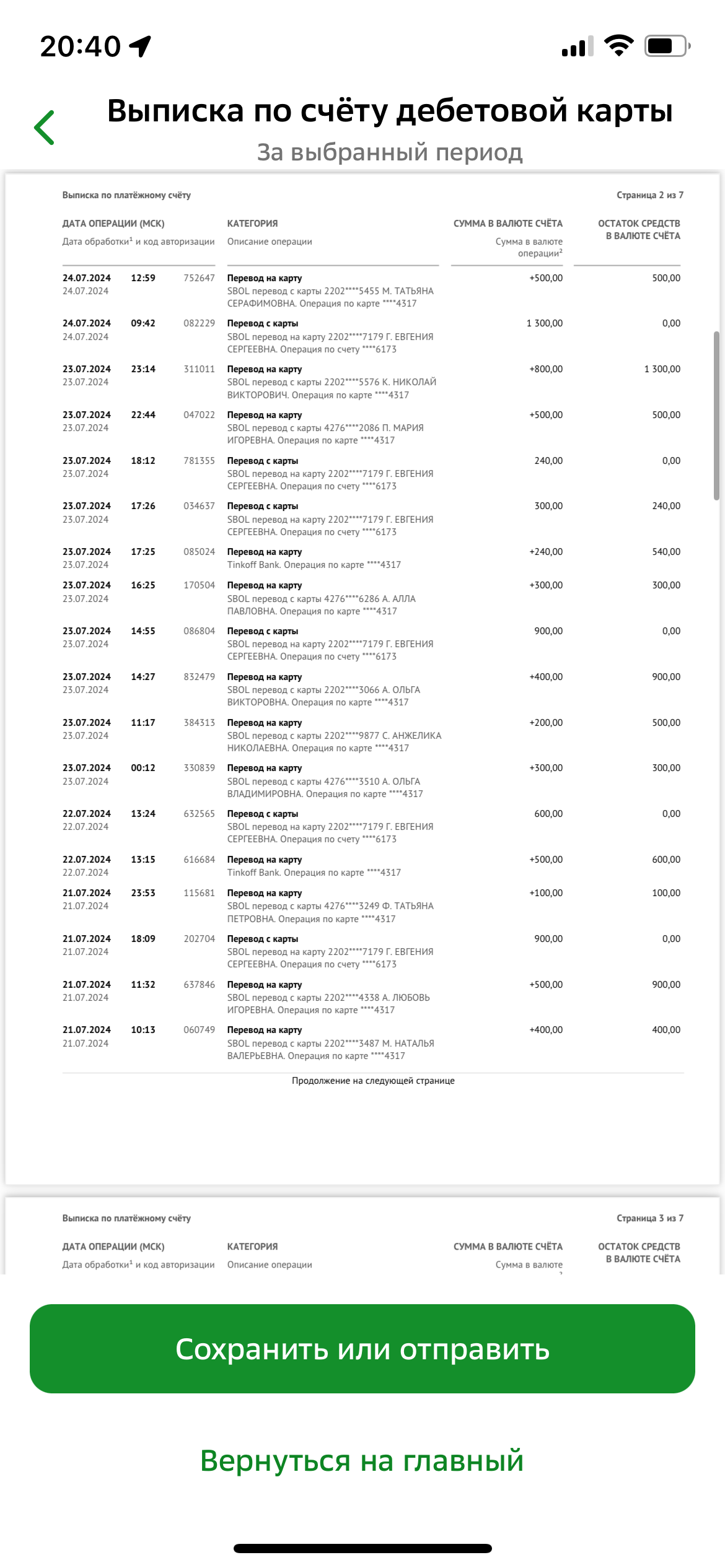Go back using the green arrow
Image resolution: width=725 pixels, height=1568 pixels.
click(x=44, y=128)
